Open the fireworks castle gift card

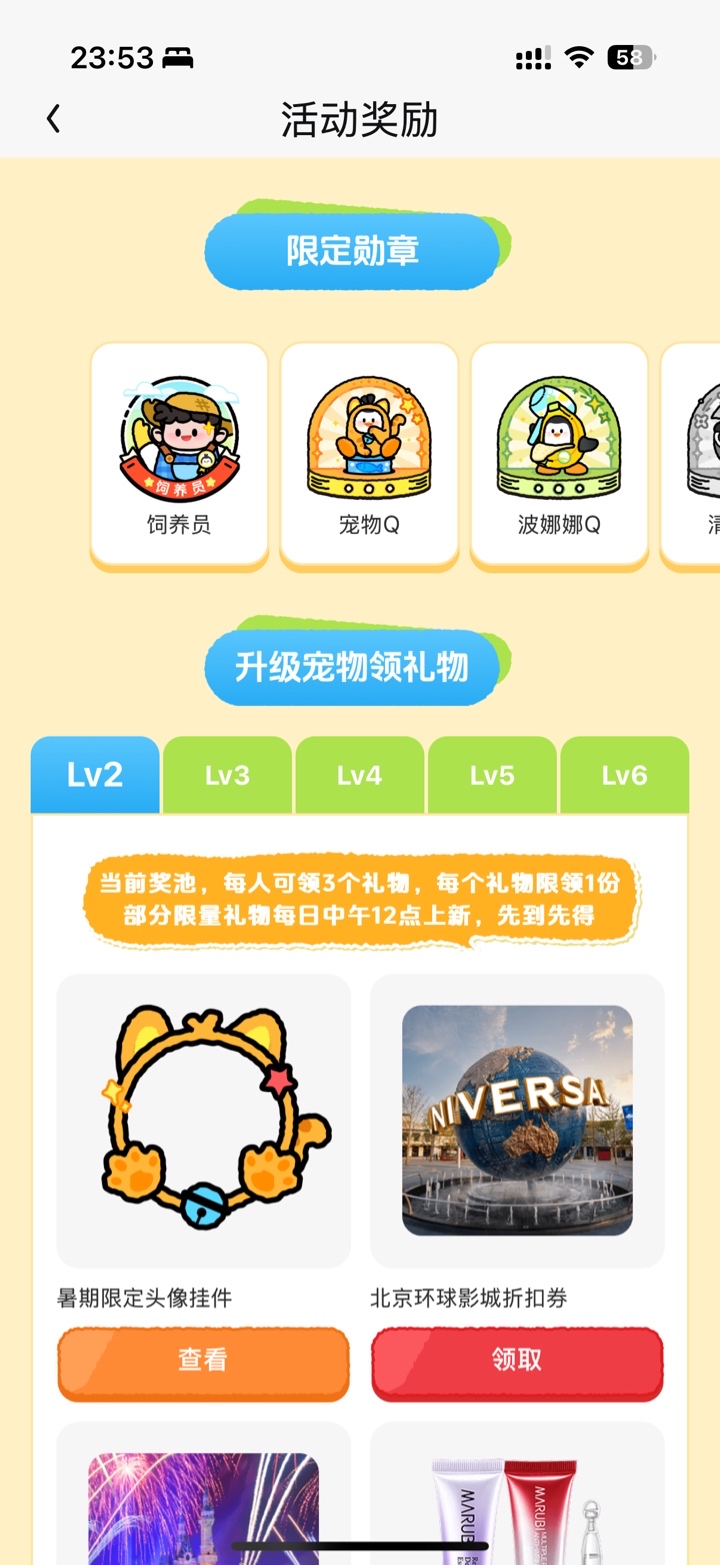pos(204,1493)
